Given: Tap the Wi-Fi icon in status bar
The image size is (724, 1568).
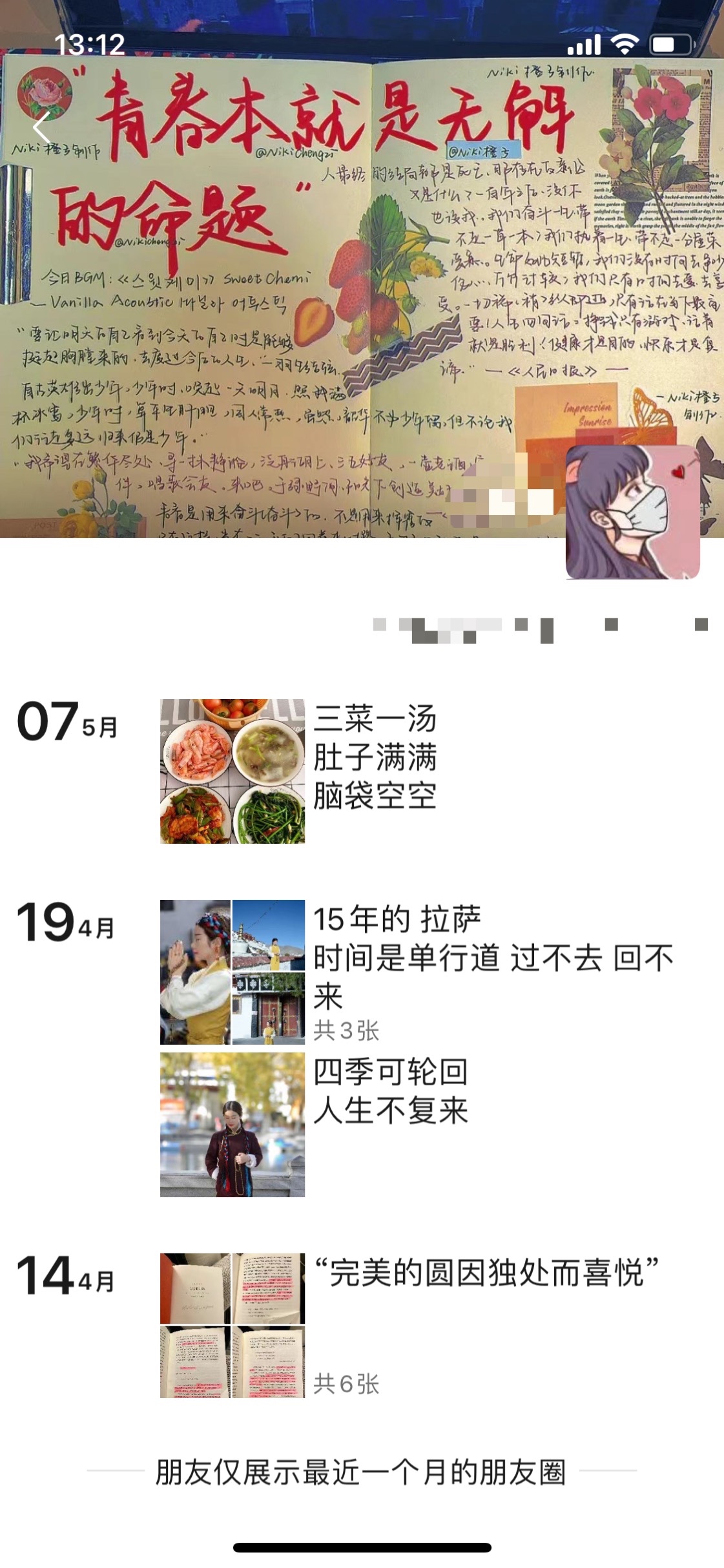Looking at the screenshot, I should point(624,43).
